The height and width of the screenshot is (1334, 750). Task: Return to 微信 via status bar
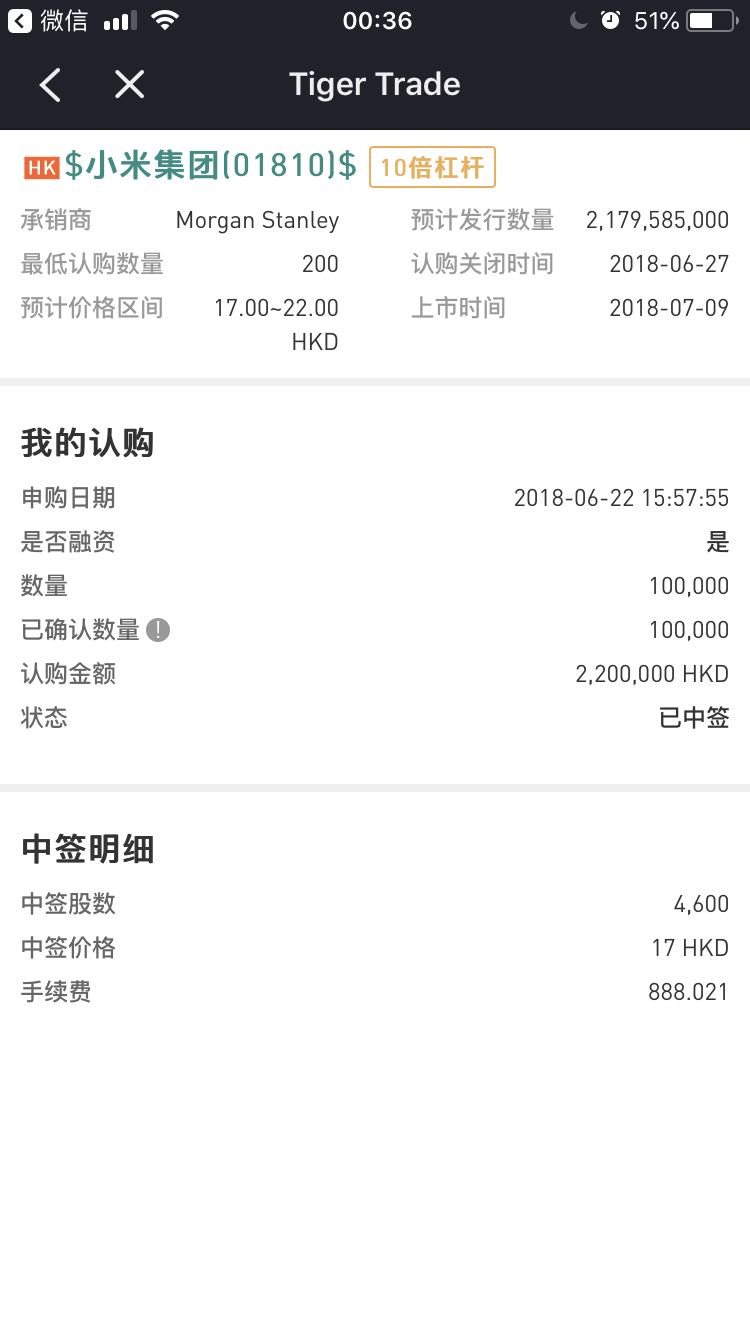(x=48, y=20)
